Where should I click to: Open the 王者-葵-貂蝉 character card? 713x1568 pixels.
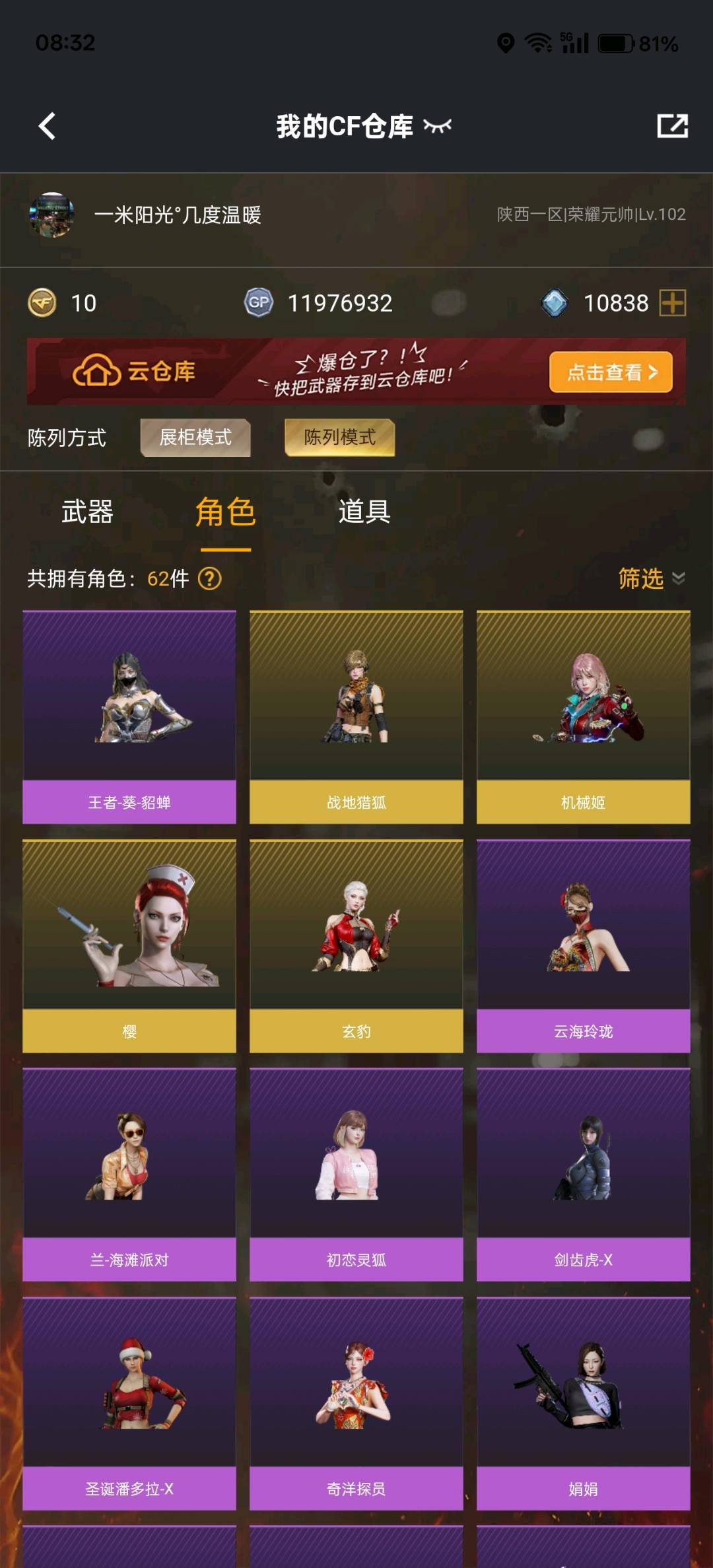(x=129, y=717)
